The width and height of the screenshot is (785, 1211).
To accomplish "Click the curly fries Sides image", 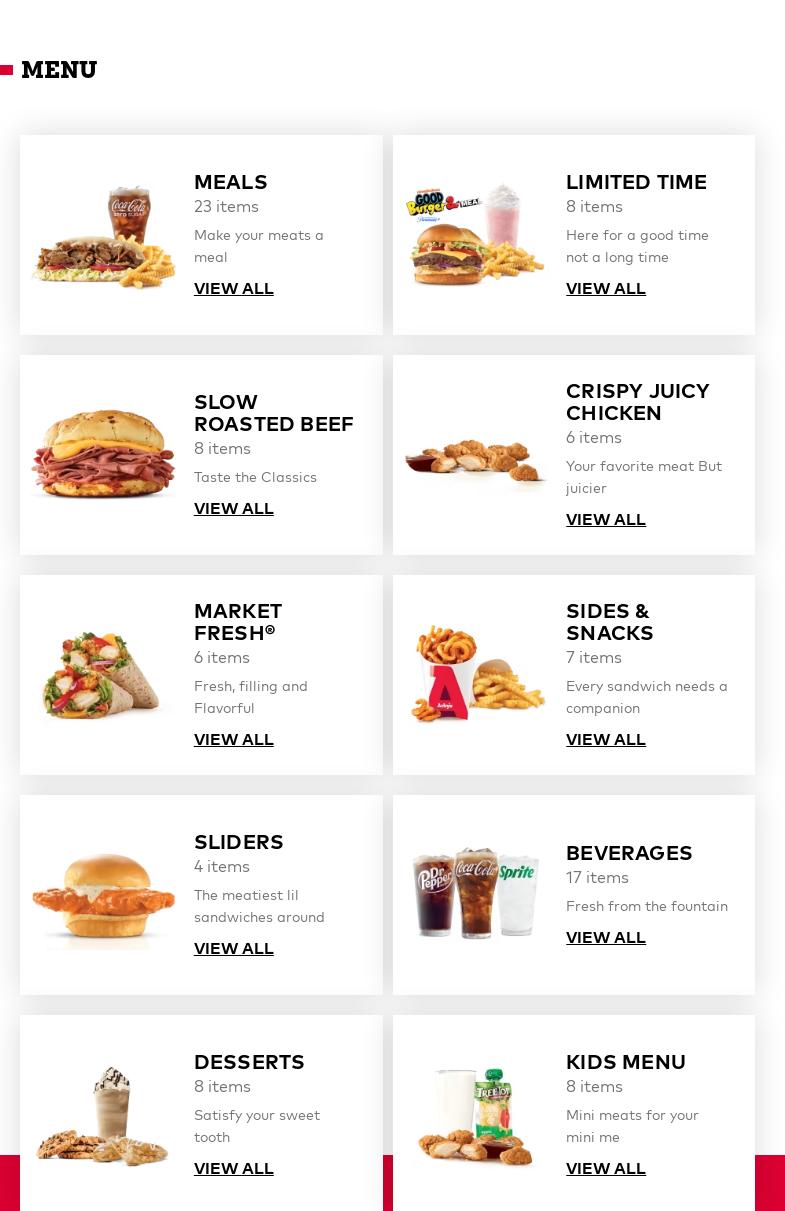I will [475, 675].
